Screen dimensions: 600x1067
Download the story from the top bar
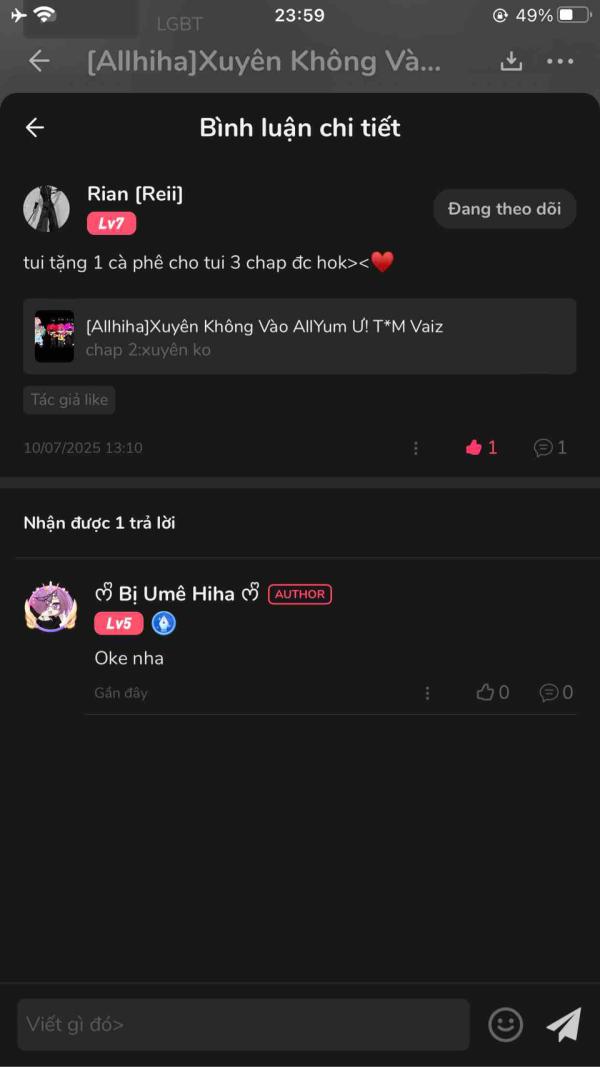click(511, 61)
